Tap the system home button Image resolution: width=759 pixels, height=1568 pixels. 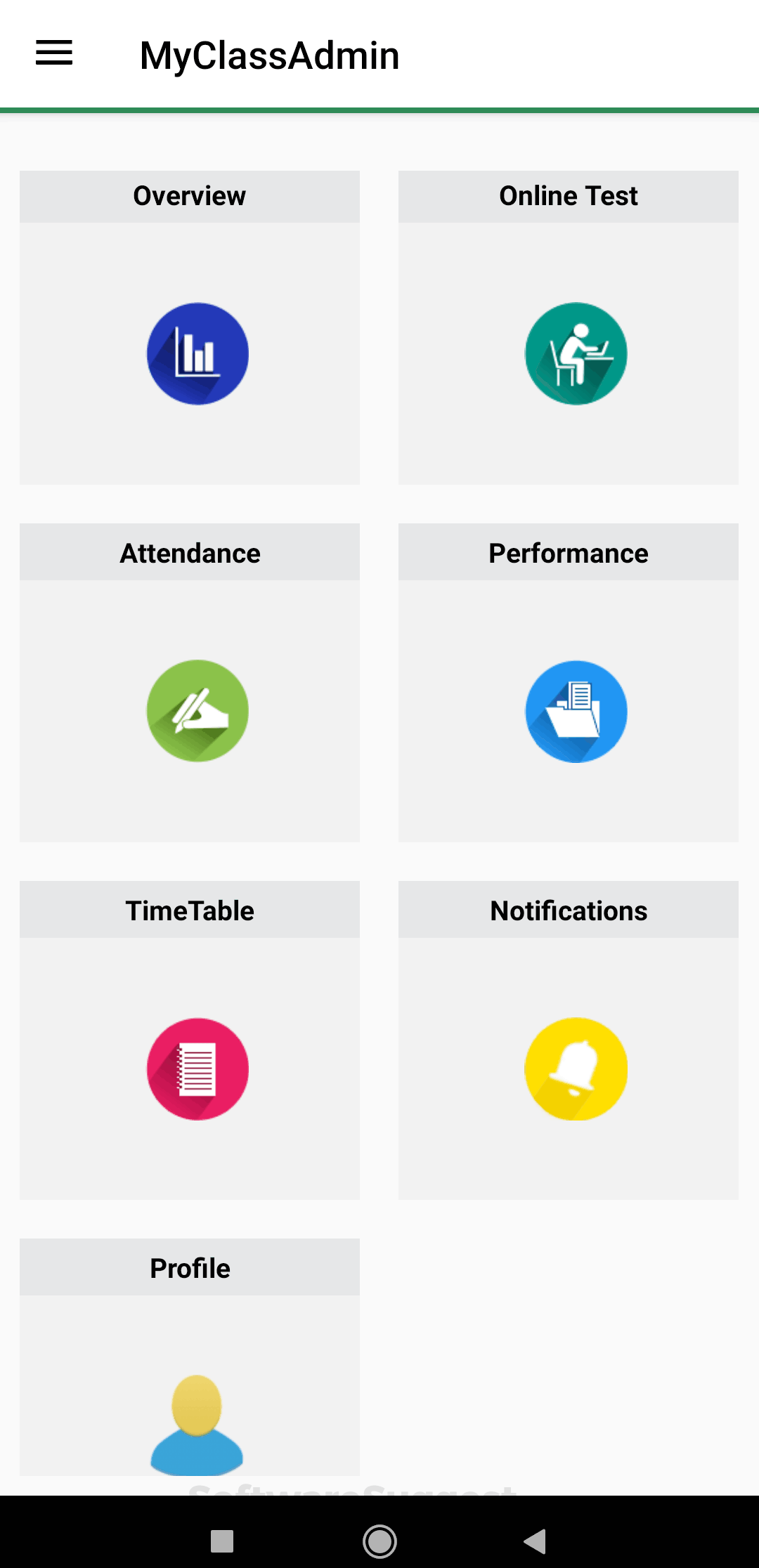point(379,1541)
